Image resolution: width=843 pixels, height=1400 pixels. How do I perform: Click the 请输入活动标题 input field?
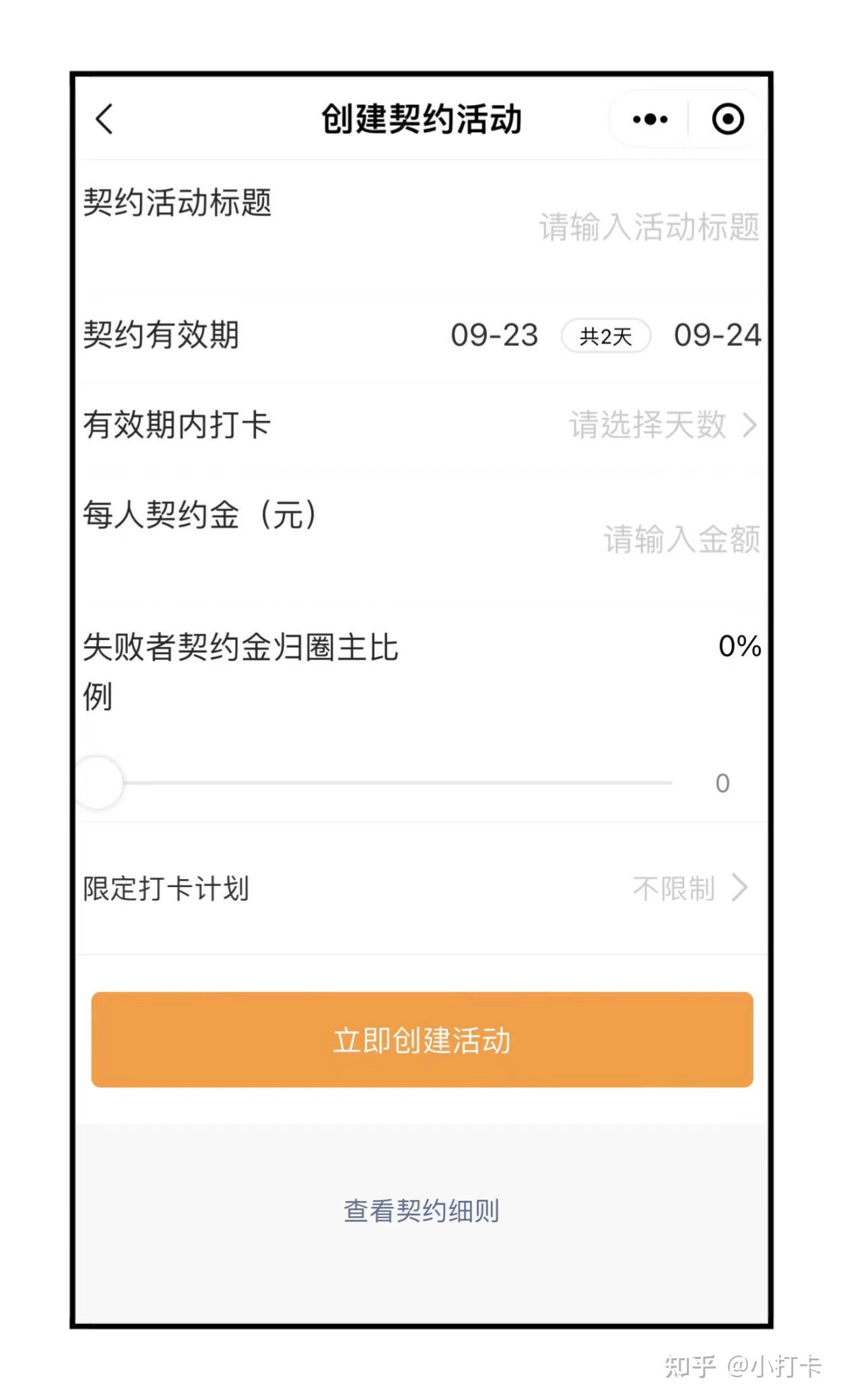[648, 228]
